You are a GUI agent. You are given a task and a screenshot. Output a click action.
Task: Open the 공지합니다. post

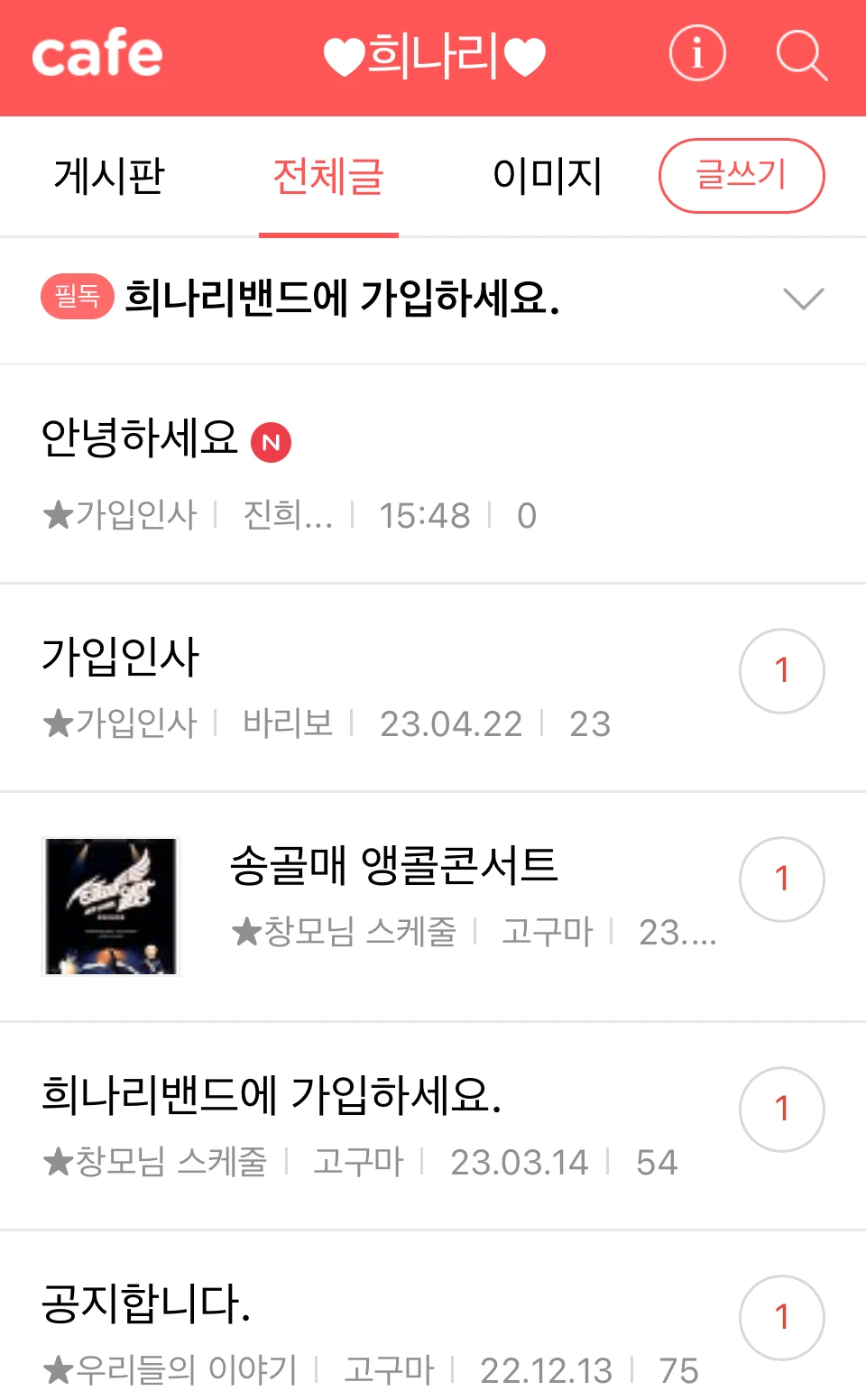[146, 1303]
